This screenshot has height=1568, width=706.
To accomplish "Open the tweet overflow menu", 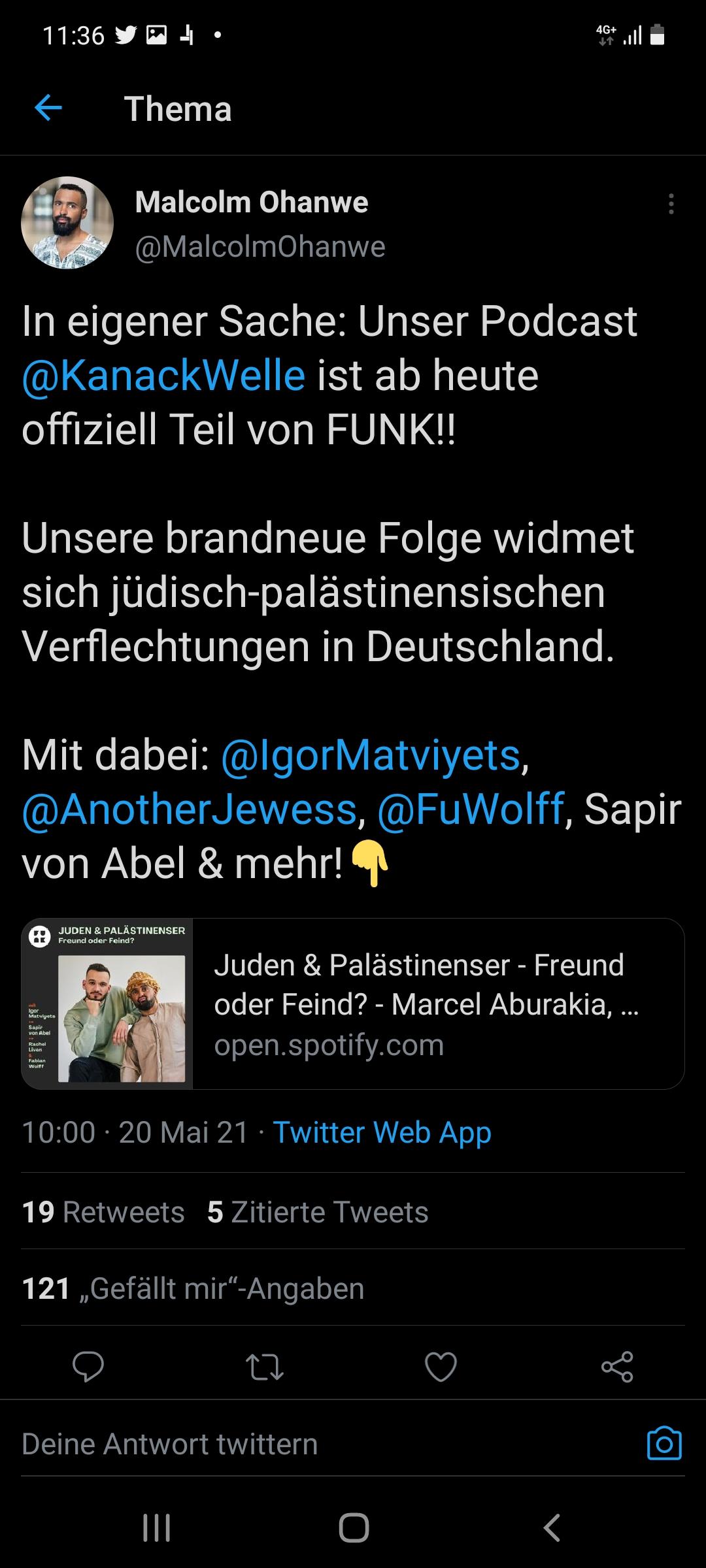I will [x=671, y=204].
